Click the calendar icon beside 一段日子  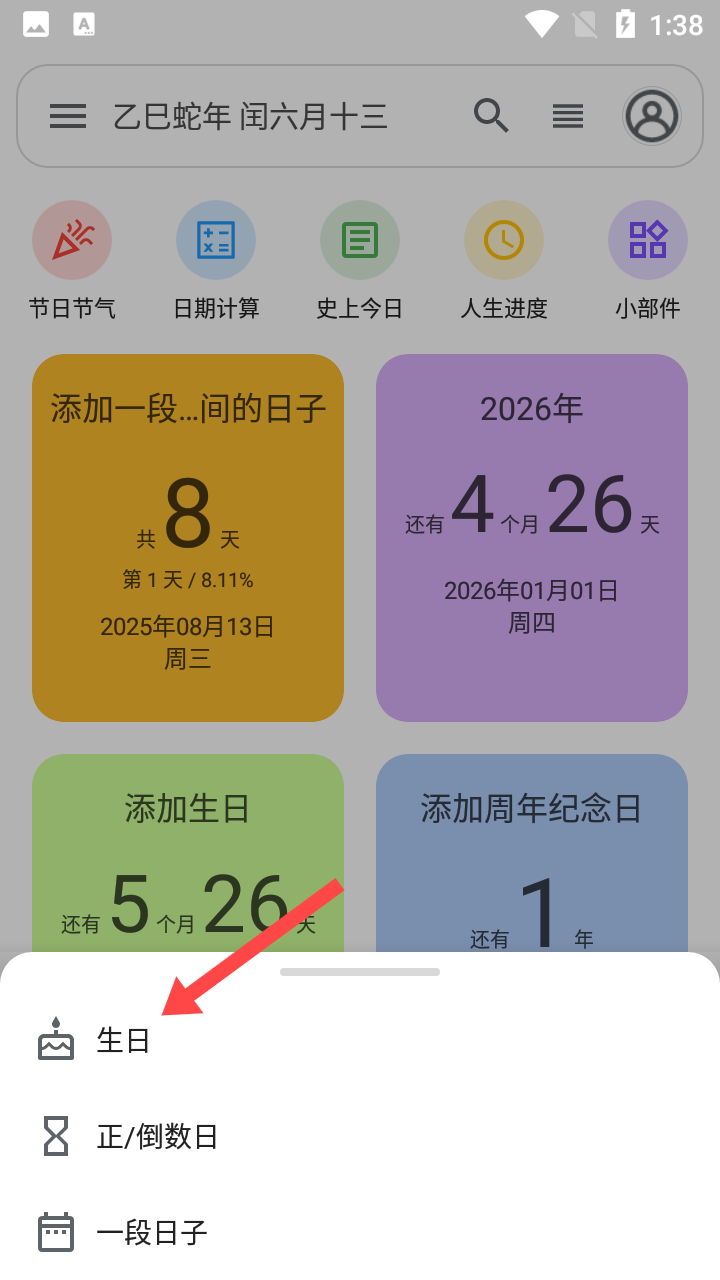(x=56, y=1231)
